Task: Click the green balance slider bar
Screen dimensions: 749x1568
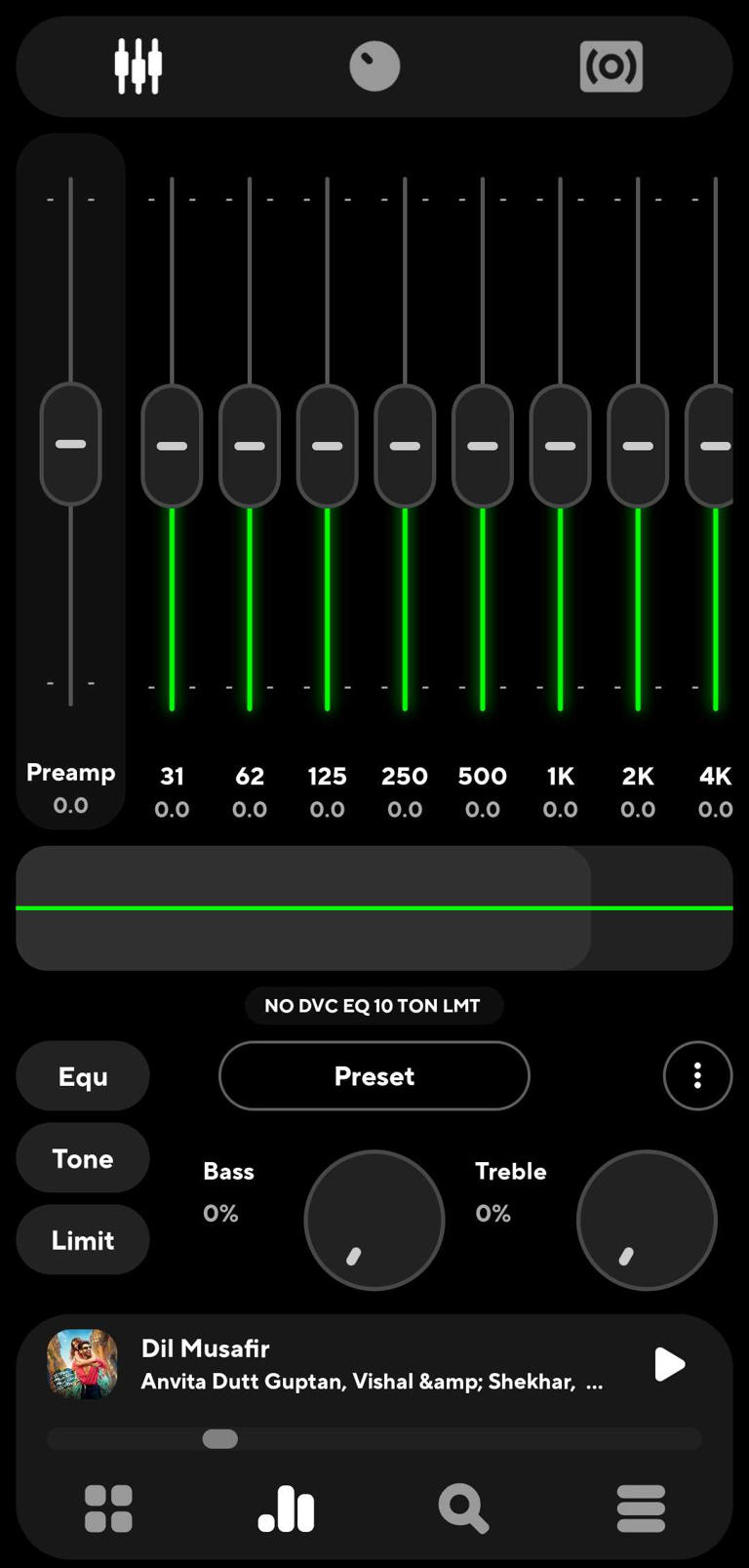Action: point(374,907)
